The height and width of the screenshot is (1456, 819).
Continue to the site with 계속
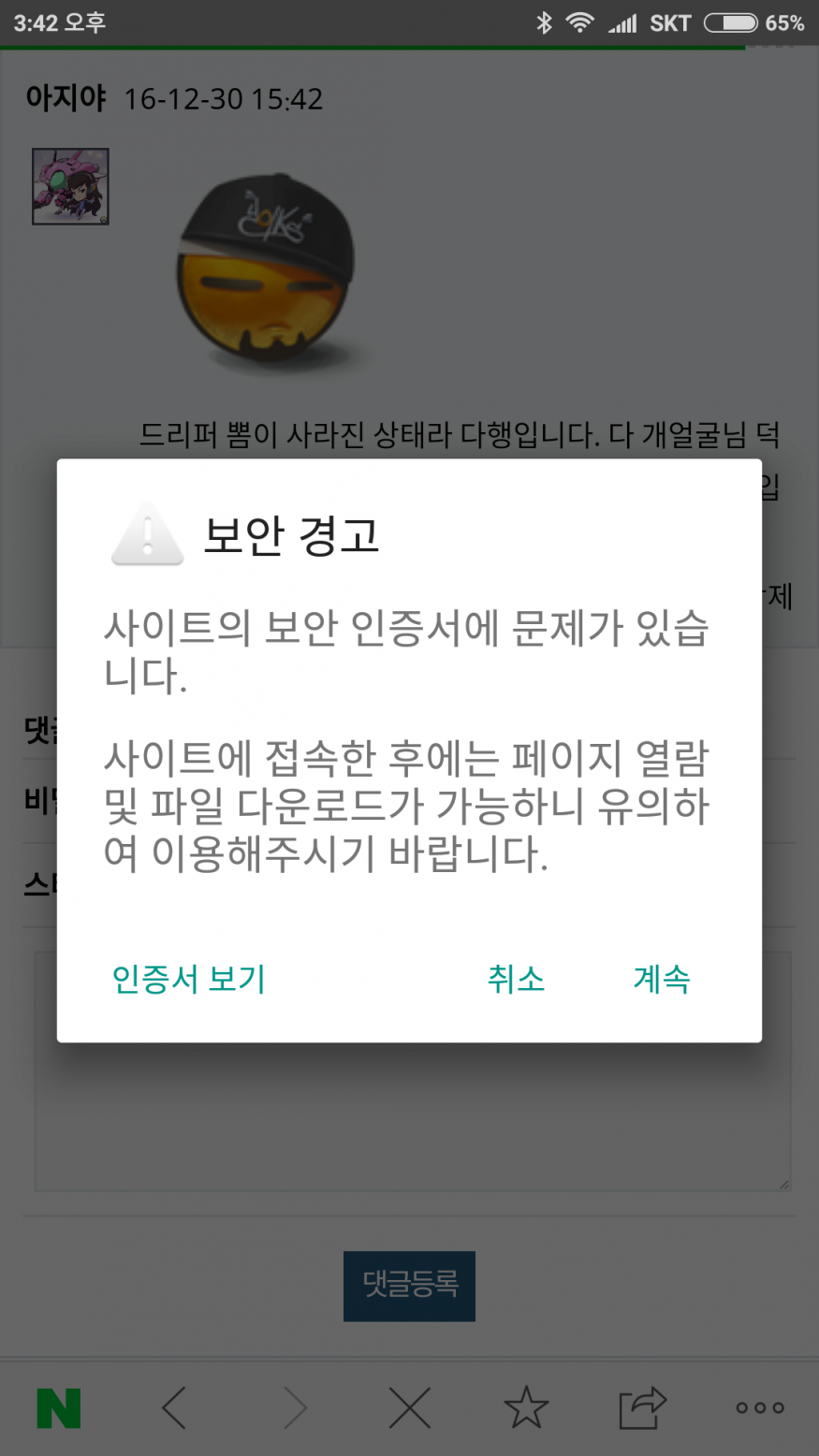click(x=661, y=979)
